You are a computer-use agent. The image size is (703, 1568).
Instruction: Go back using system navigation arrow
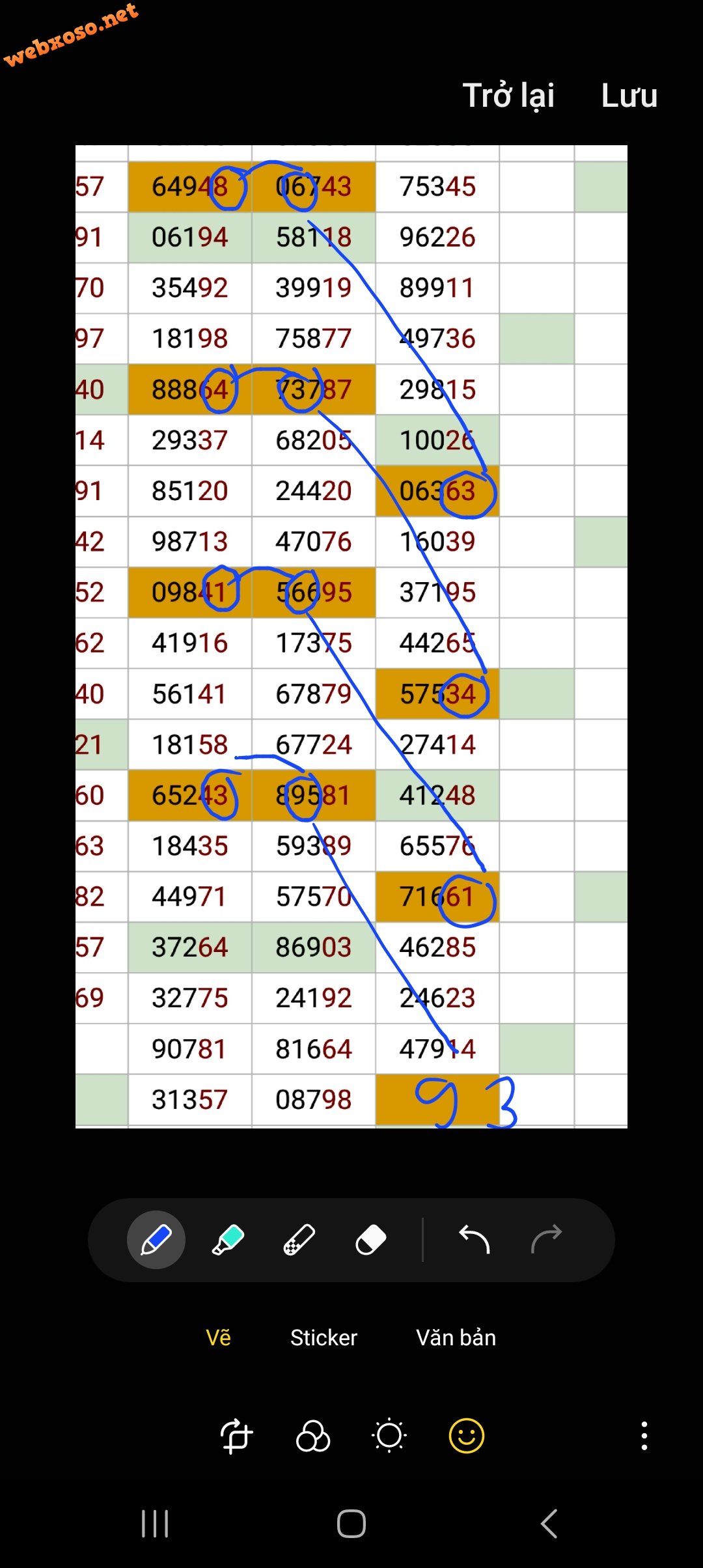tap(549, 1524)
